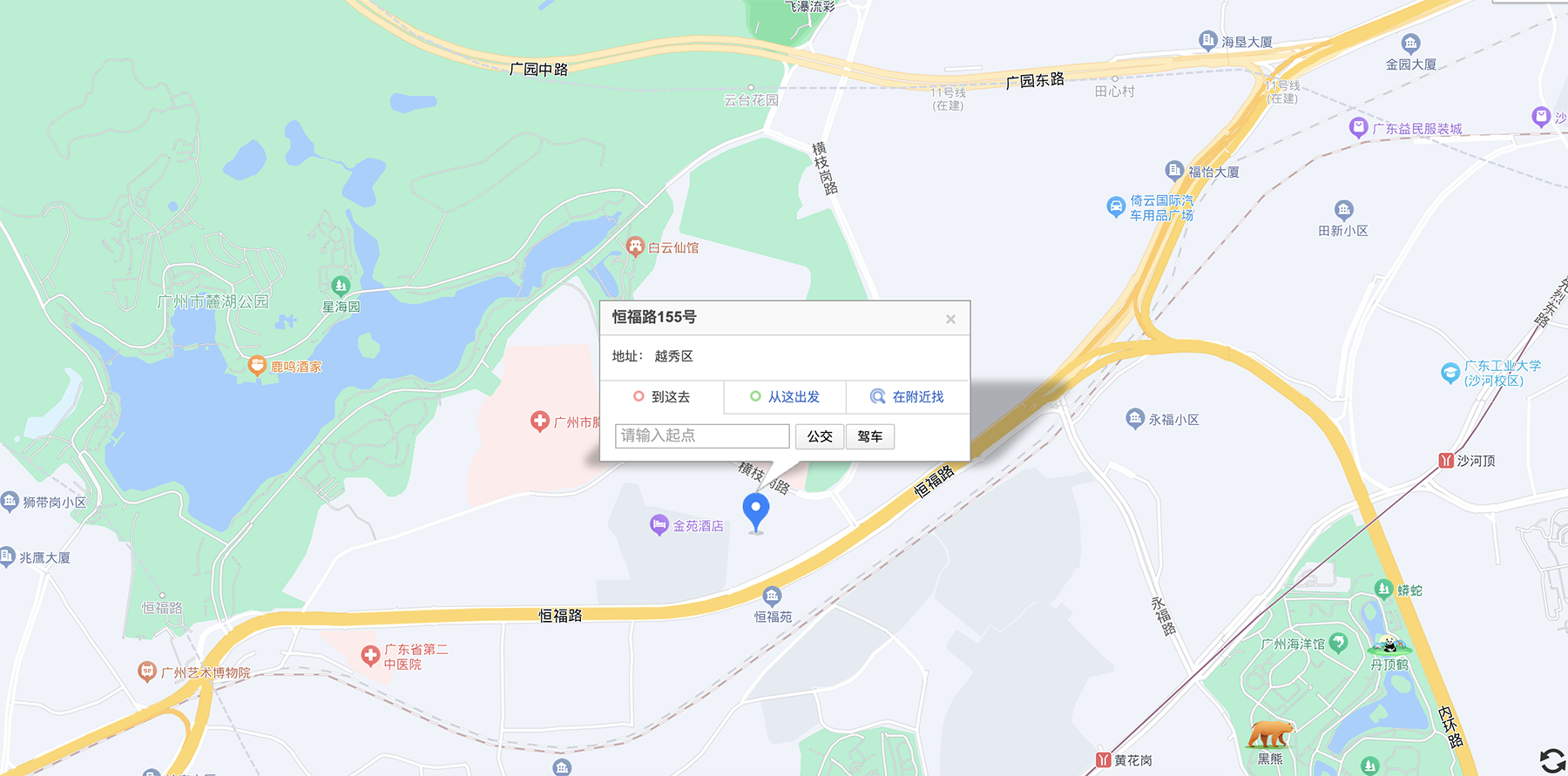Open 黄花岗 metro station marker

[1104, 760]
